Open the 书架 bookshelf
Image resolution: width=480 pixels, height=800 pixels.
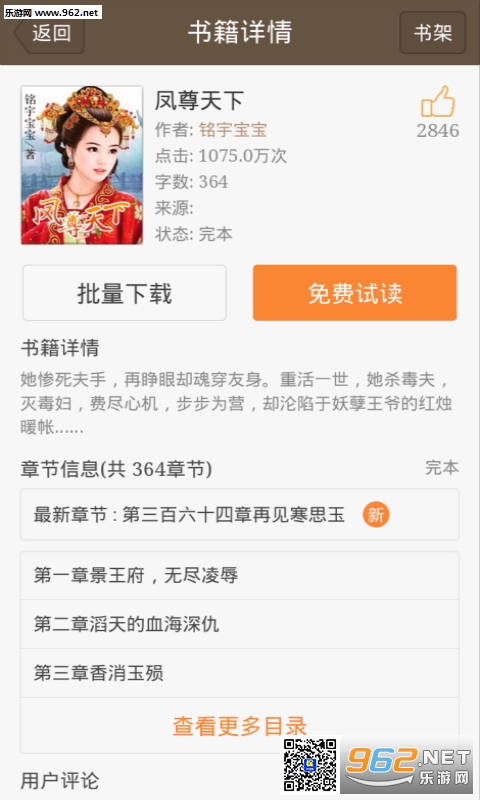point(433,33)
